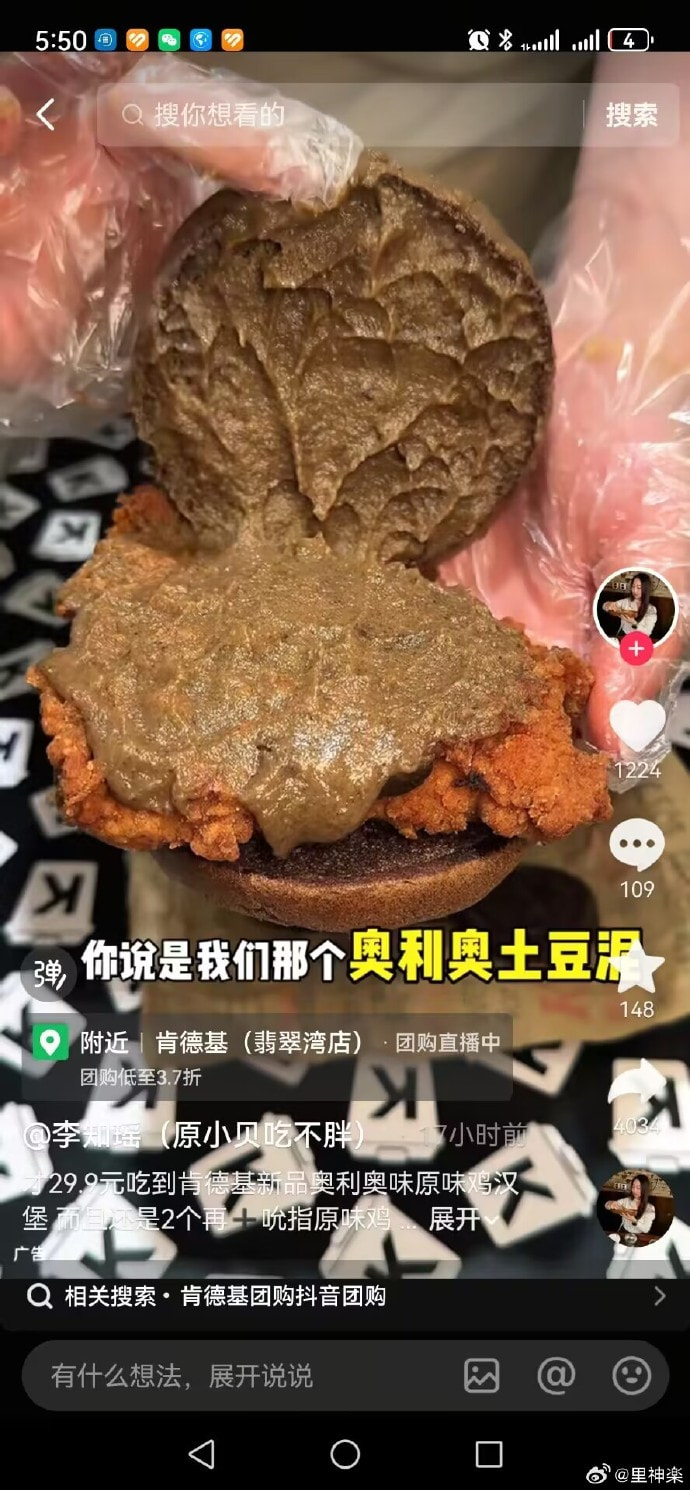
Task: Like the video with the heart icon
Action: tap(637, 725)
